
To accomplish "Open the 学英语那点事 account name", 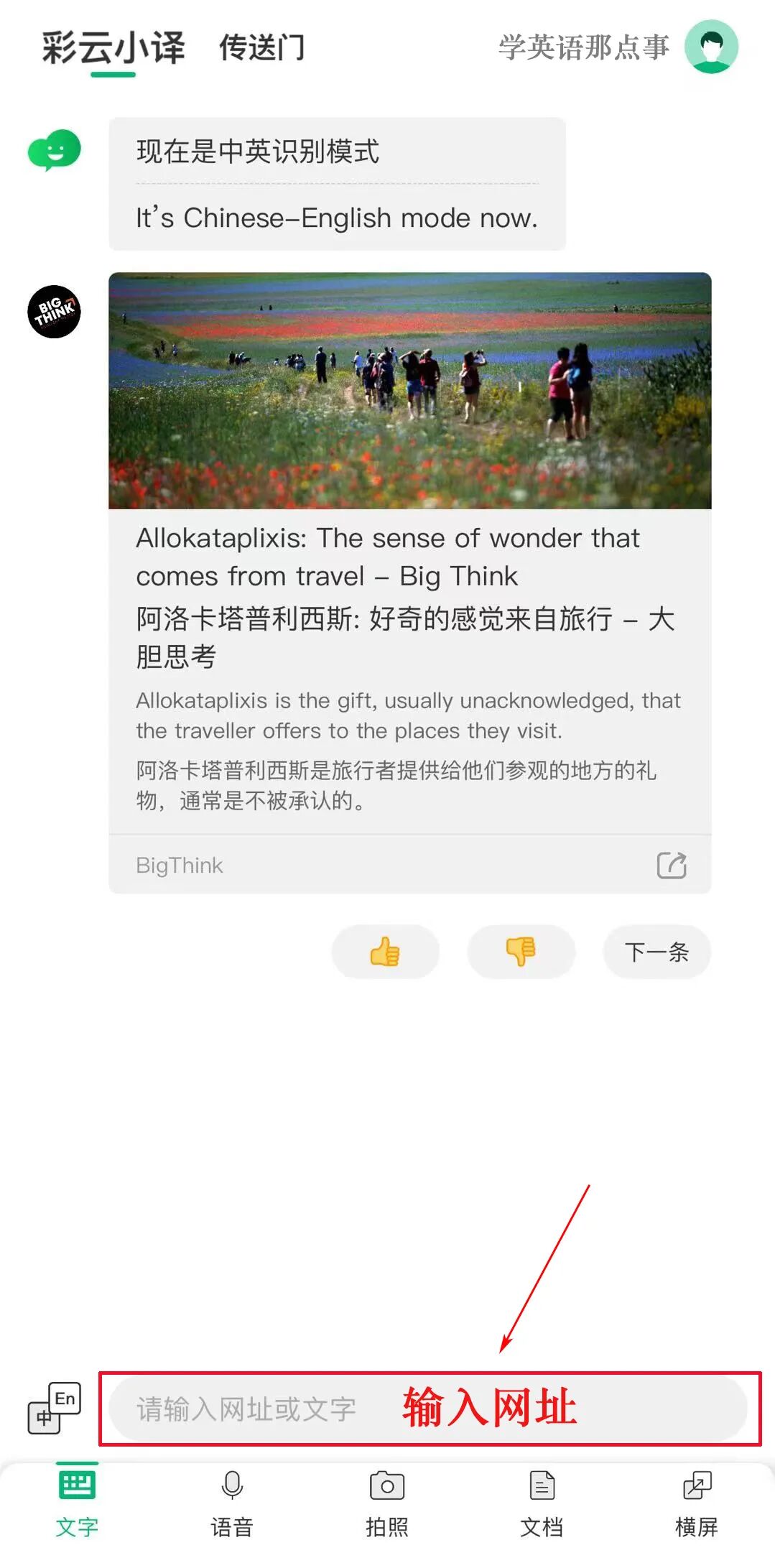I will coord(582,47).
